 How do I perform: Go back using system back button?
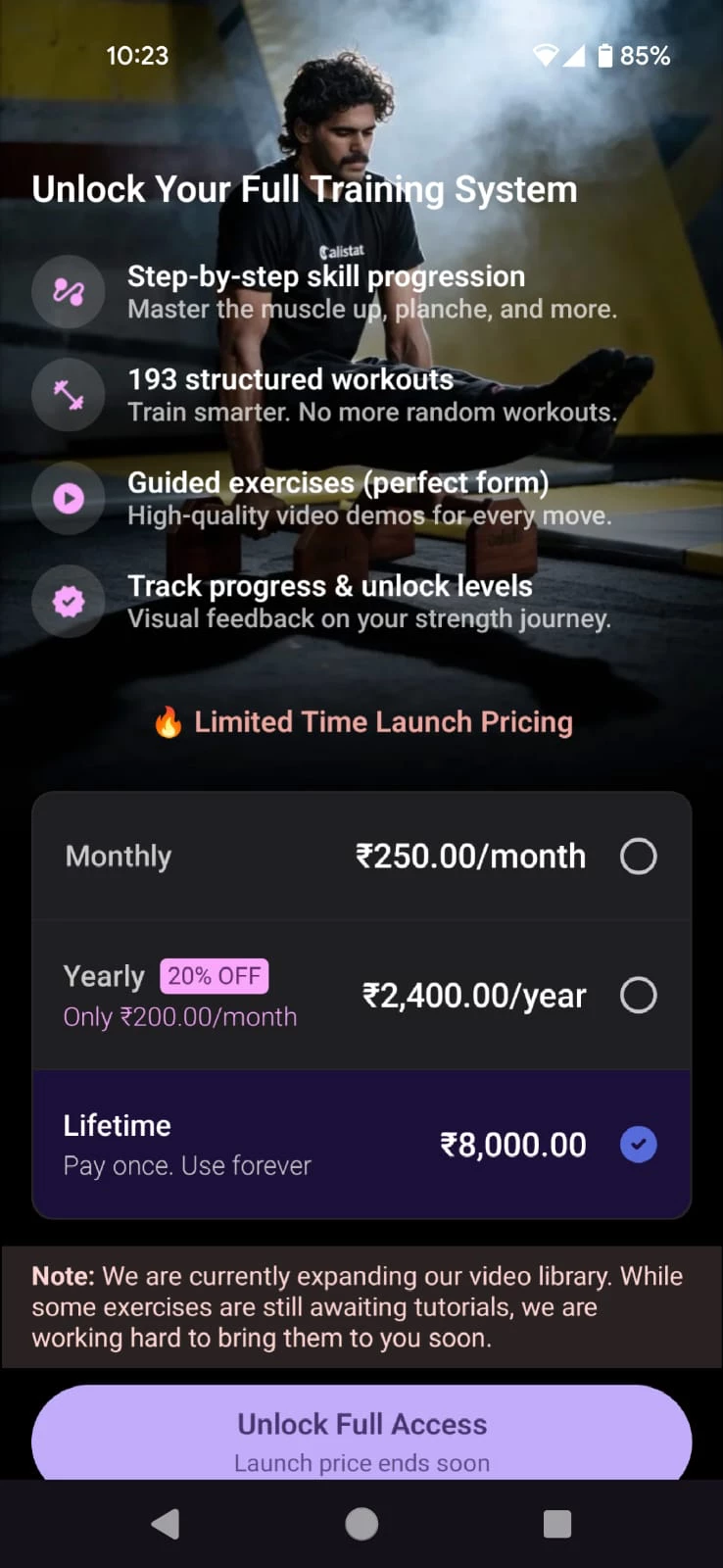166,1524
